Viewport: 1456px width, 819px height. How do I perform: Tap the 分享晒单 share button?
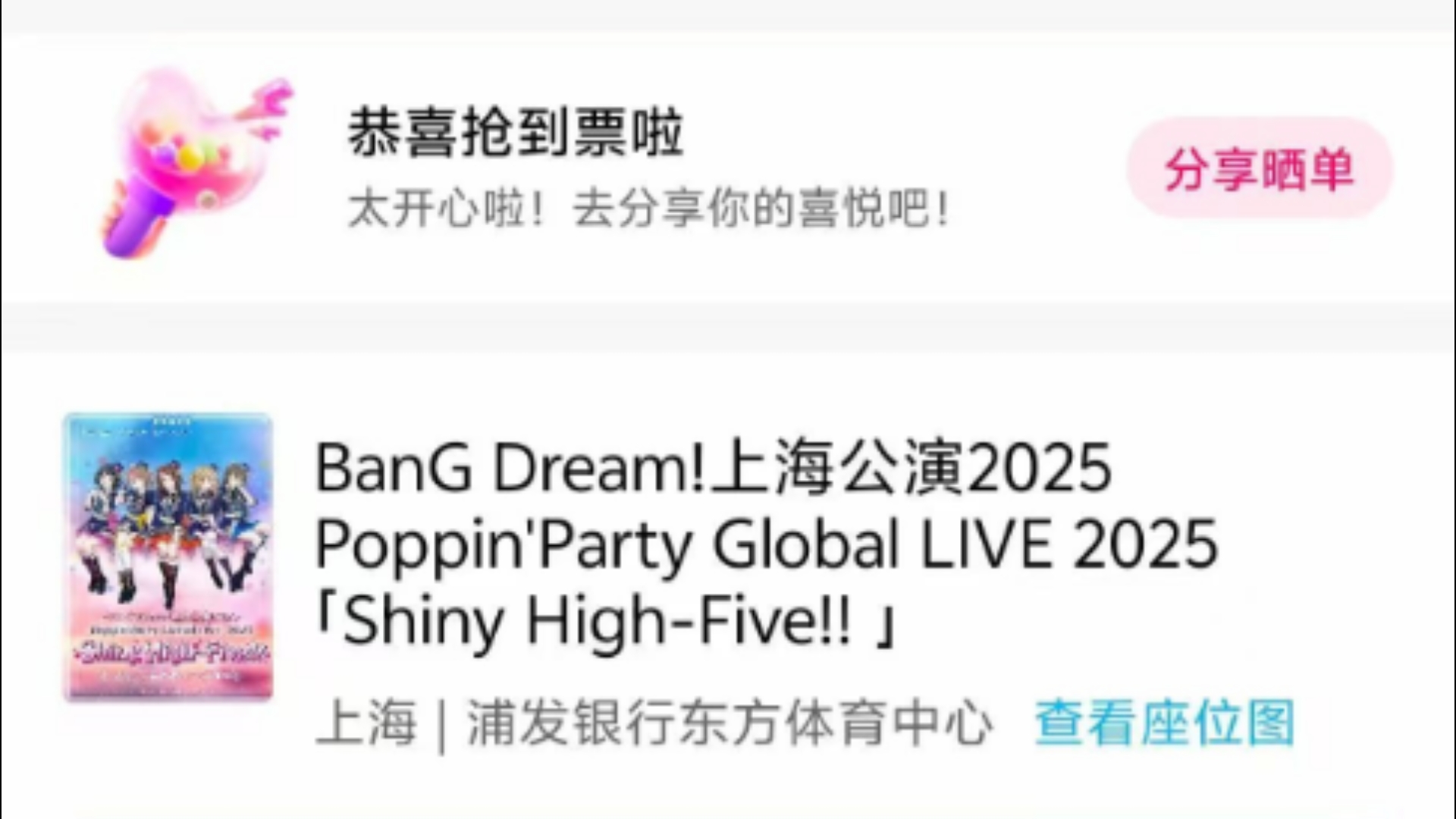1259,168
